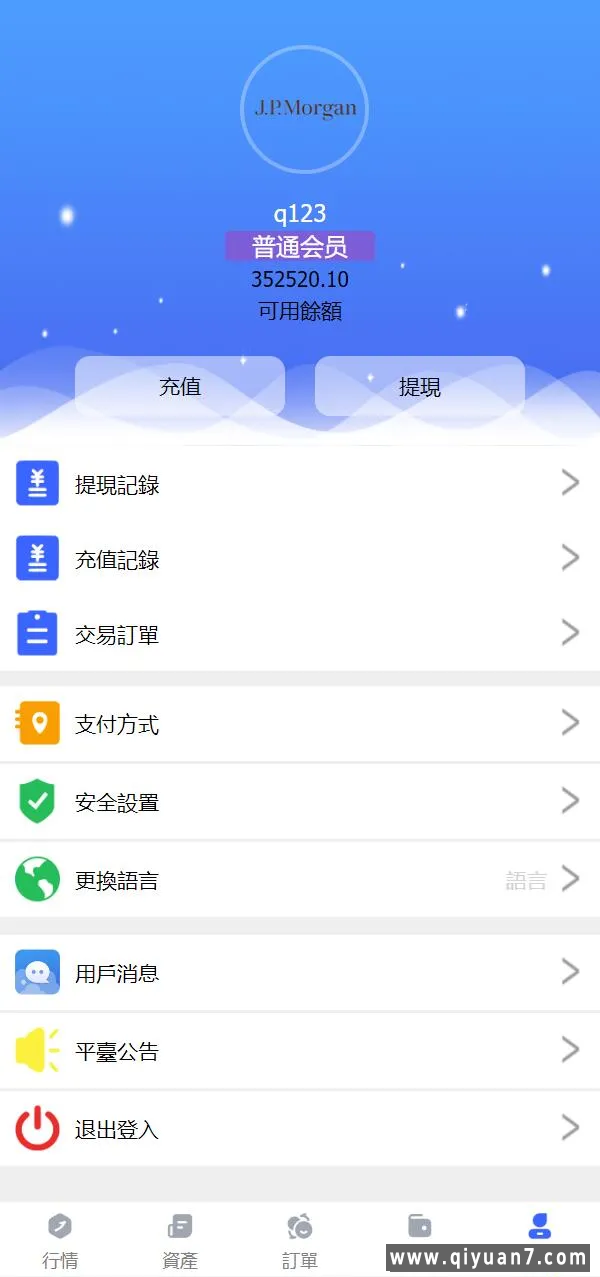Viewport: 600px width, 1277px height.
Task: View 交易訂單 trade orders
Action: (300, 634)
